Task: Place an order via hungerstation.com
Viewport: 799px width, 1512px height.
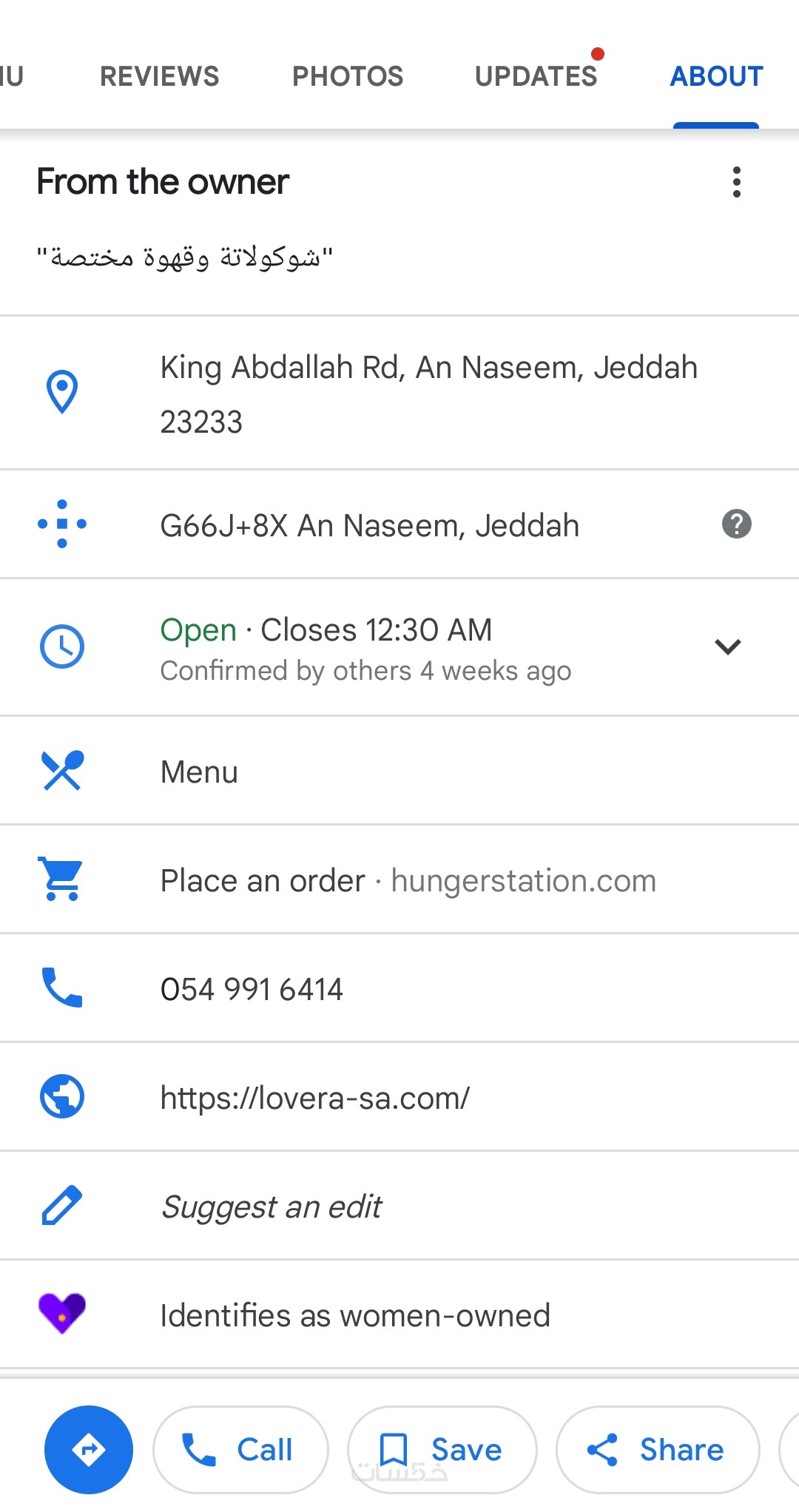Action: click(x=408, y=880)
